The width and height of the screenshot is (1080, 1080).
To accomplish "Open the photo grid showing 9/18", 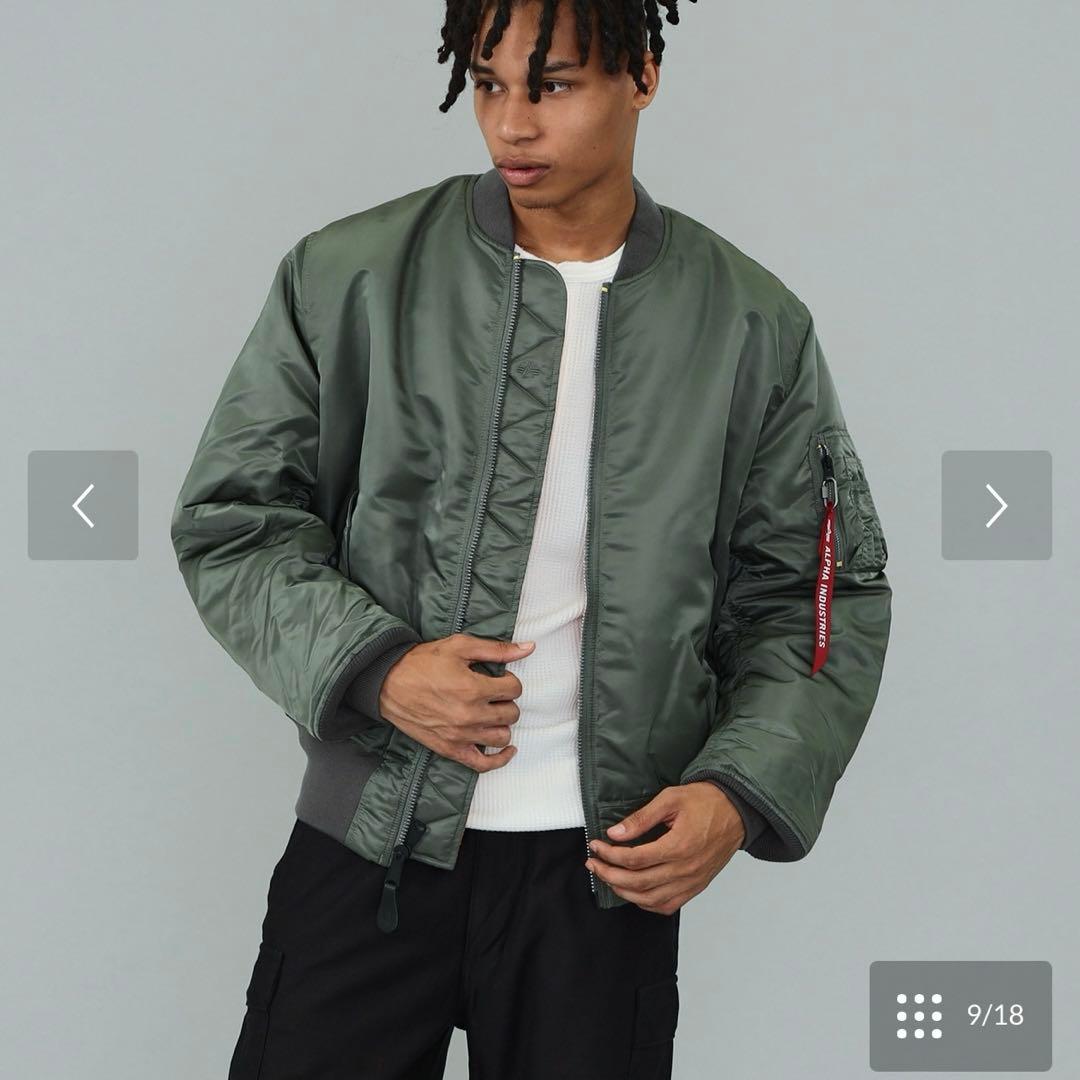I will [960, 1015].
